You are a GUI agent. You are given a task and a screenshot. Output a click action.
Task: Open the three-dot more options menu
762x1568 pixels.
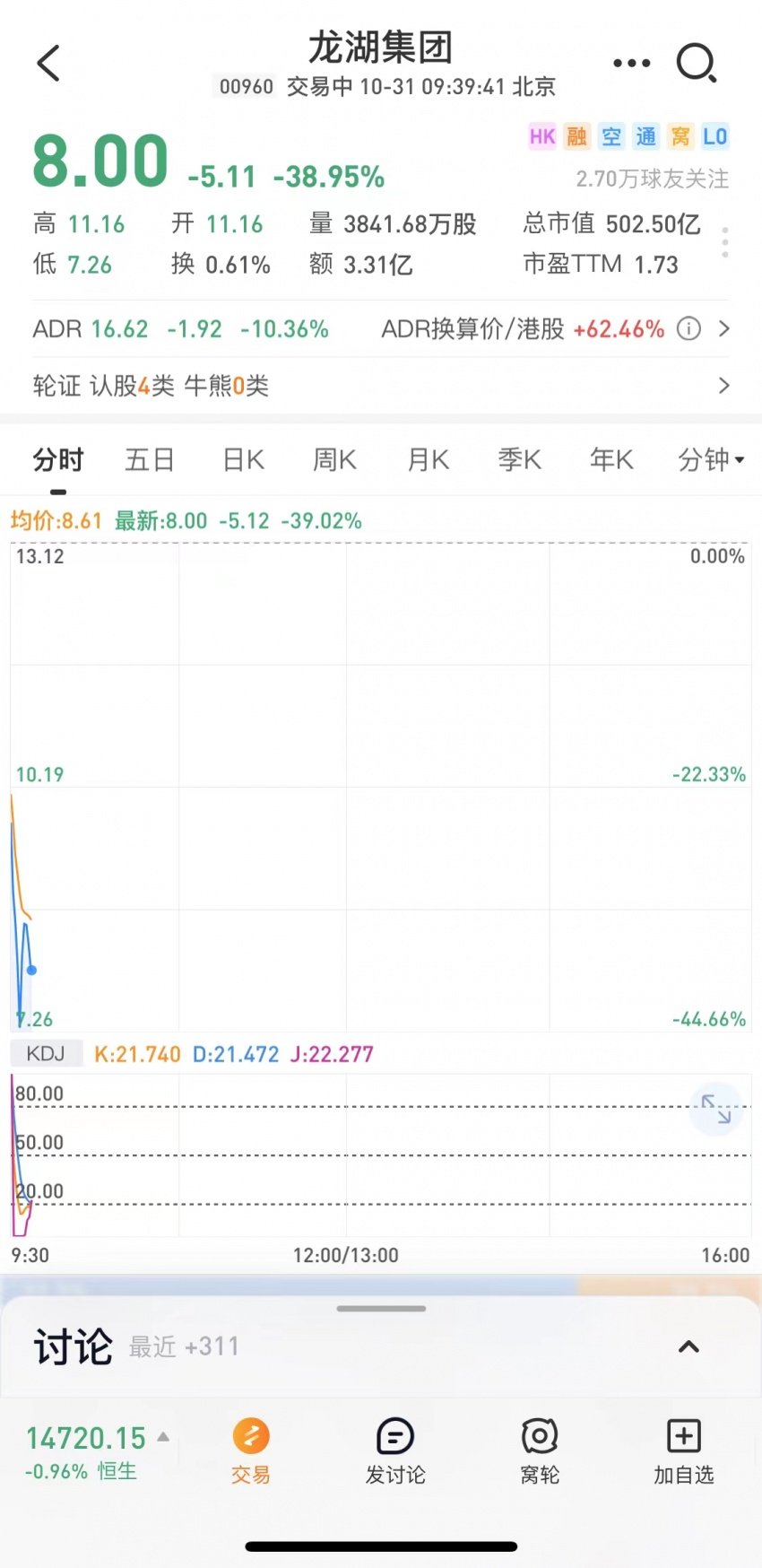point(631,63)
